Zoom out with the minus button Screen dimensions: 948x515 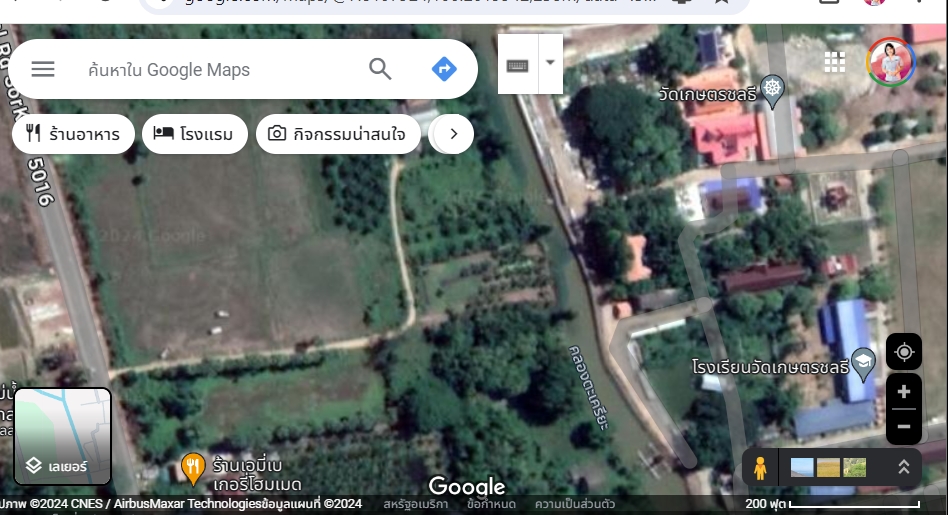pos(904,427)
